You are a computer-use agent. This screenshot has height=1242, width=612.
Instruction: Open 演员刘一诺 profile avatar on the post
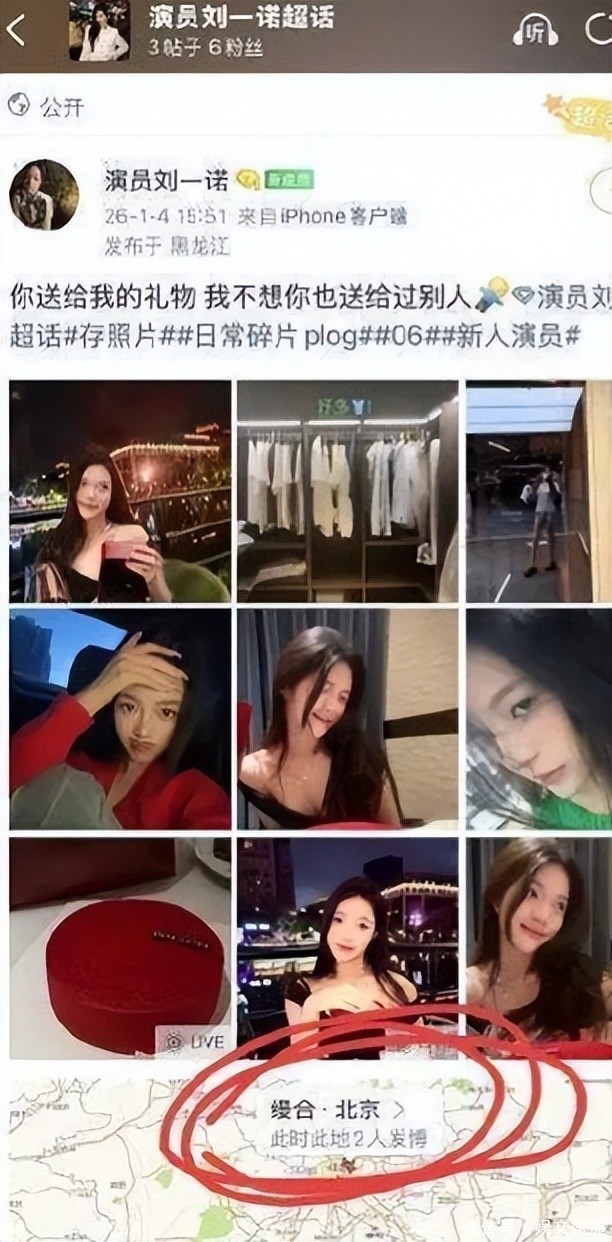coord(43,194)
